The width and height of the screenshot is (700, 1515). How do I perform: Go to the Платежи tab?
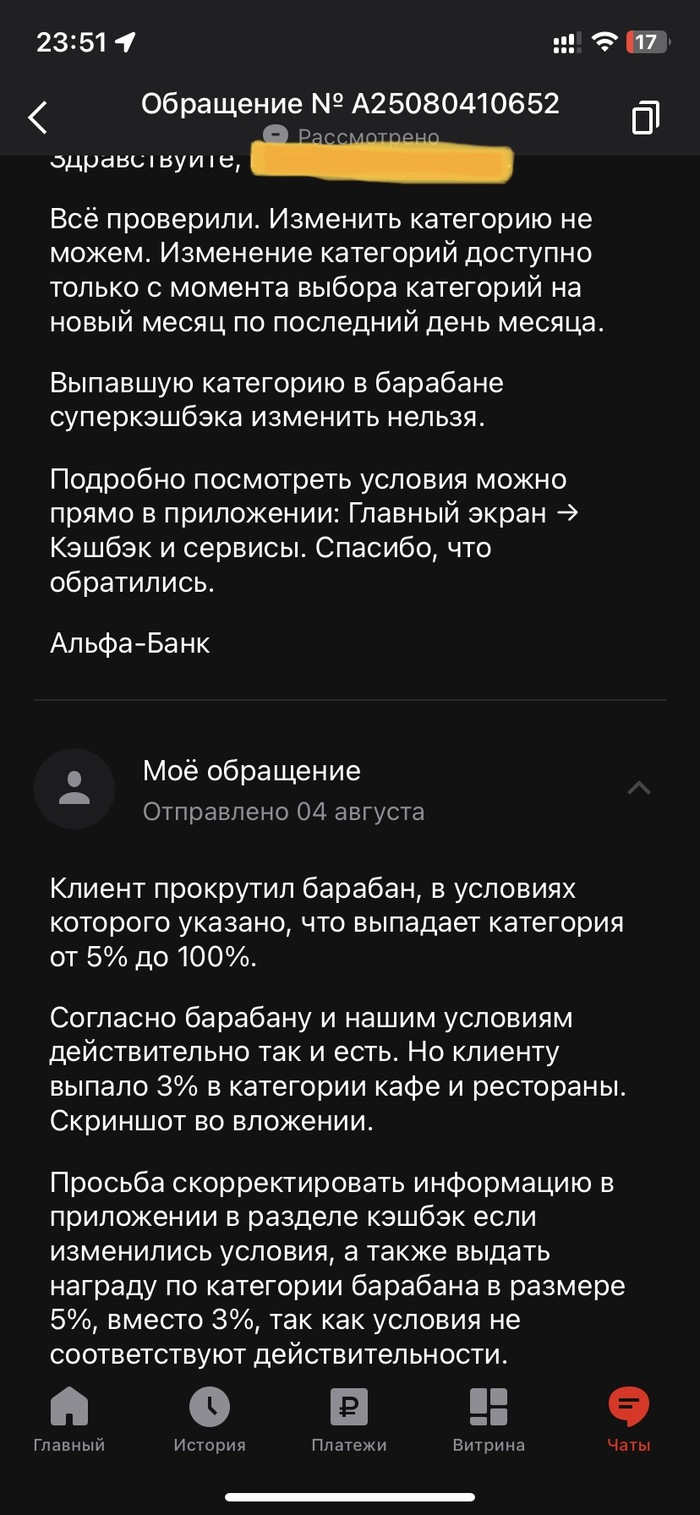pos(349,1420)
